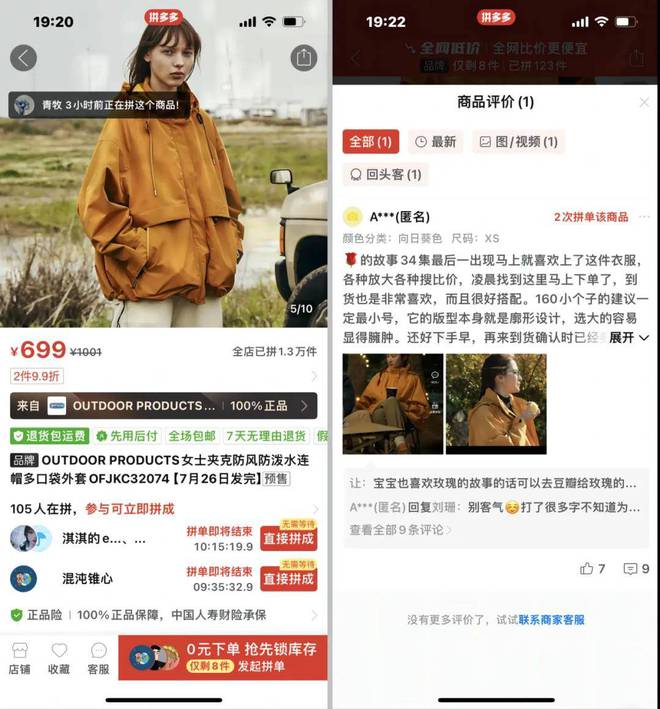The image size is (660, 709).
Task: Open the 店铺 shop tab
Action: click(20, 657)
